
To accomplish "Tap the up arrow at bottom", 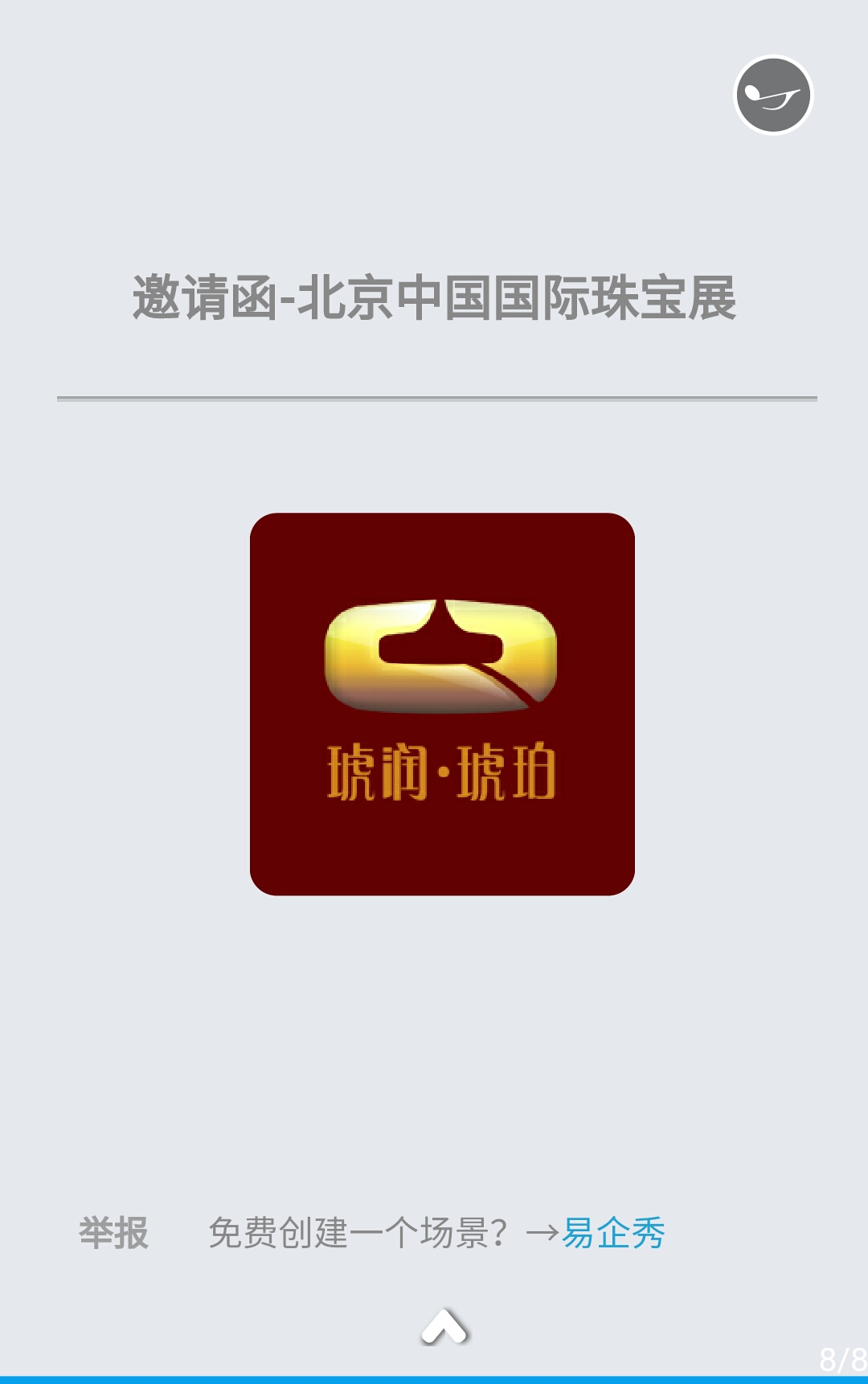I will click(444, 1327).
